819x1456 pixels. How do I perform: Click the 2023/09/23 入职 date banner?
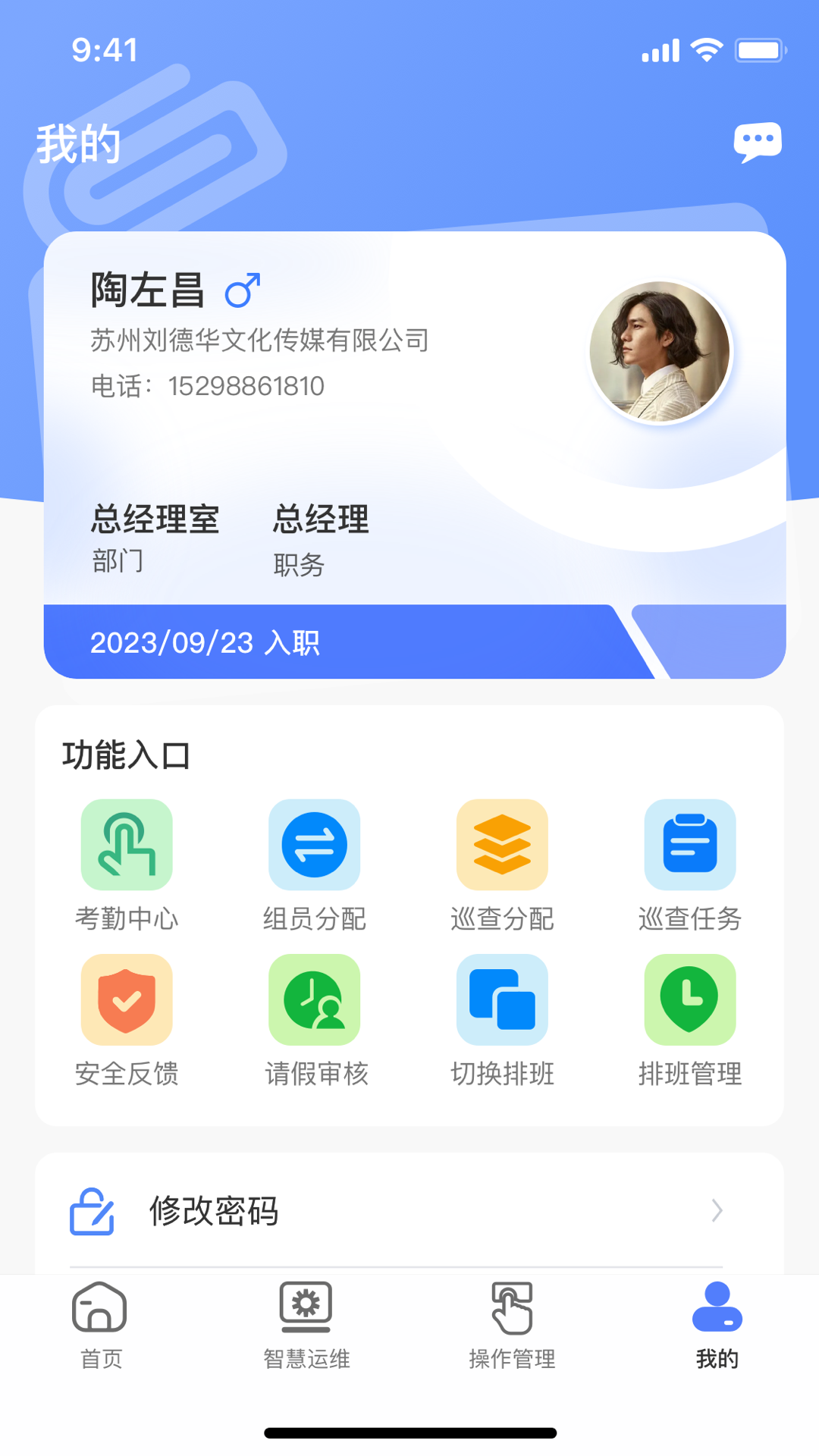pyautogui.click(x=206, y=642)
